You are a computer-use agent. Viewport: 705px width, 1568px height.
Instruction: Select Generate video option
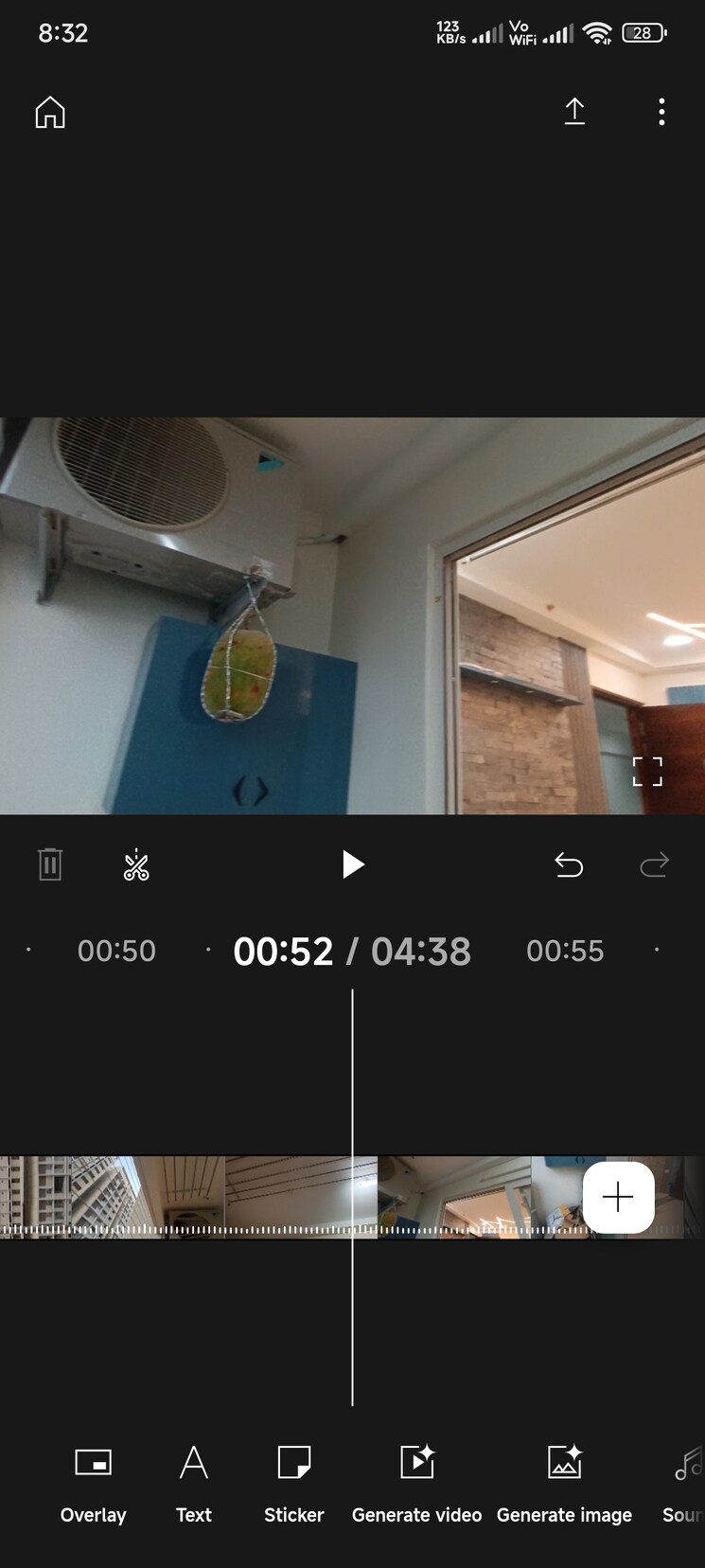pyautogui.click(x=416, y=1477)
